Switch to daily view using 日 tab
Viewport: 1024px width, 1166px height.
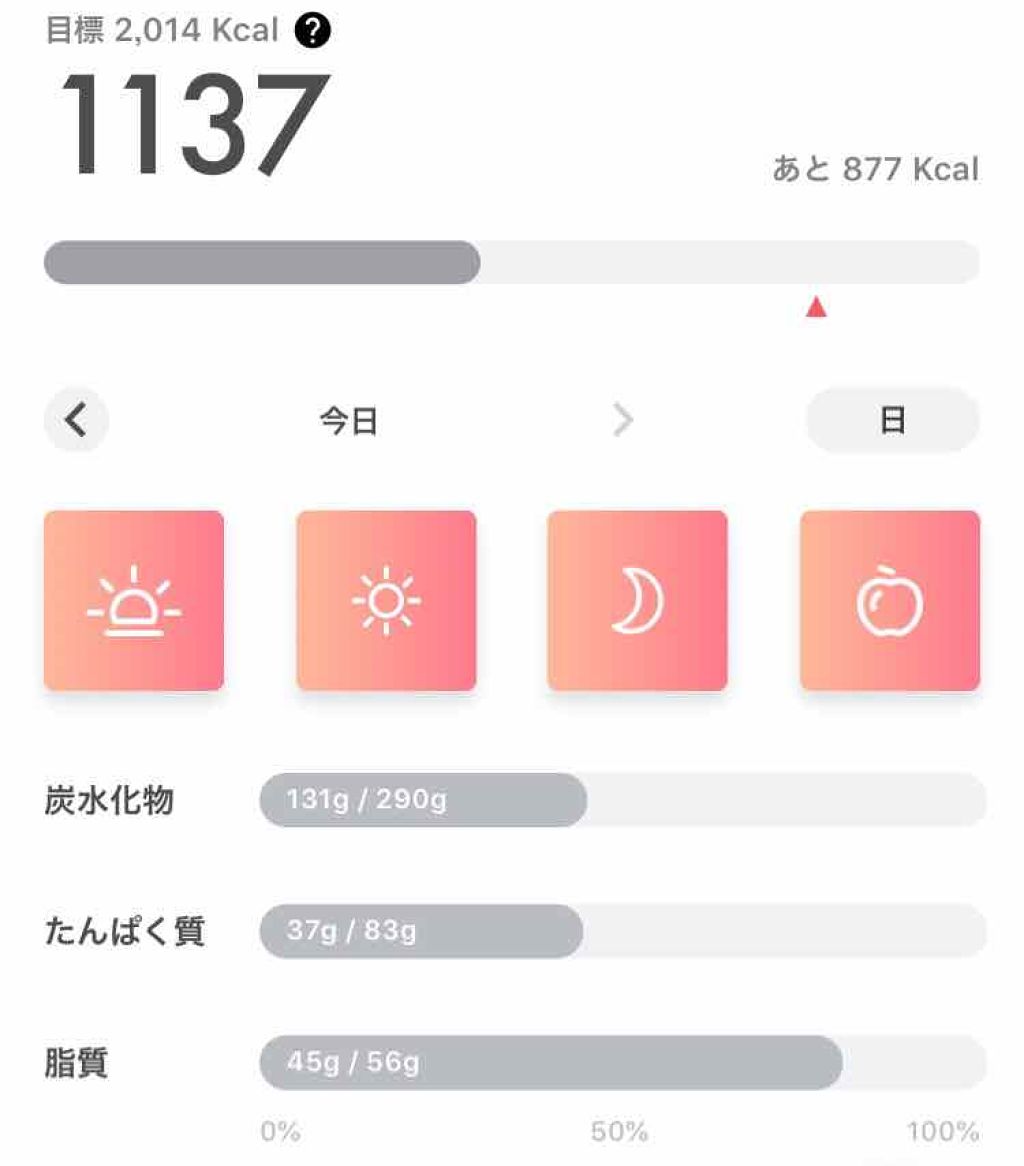click(891, 420)
